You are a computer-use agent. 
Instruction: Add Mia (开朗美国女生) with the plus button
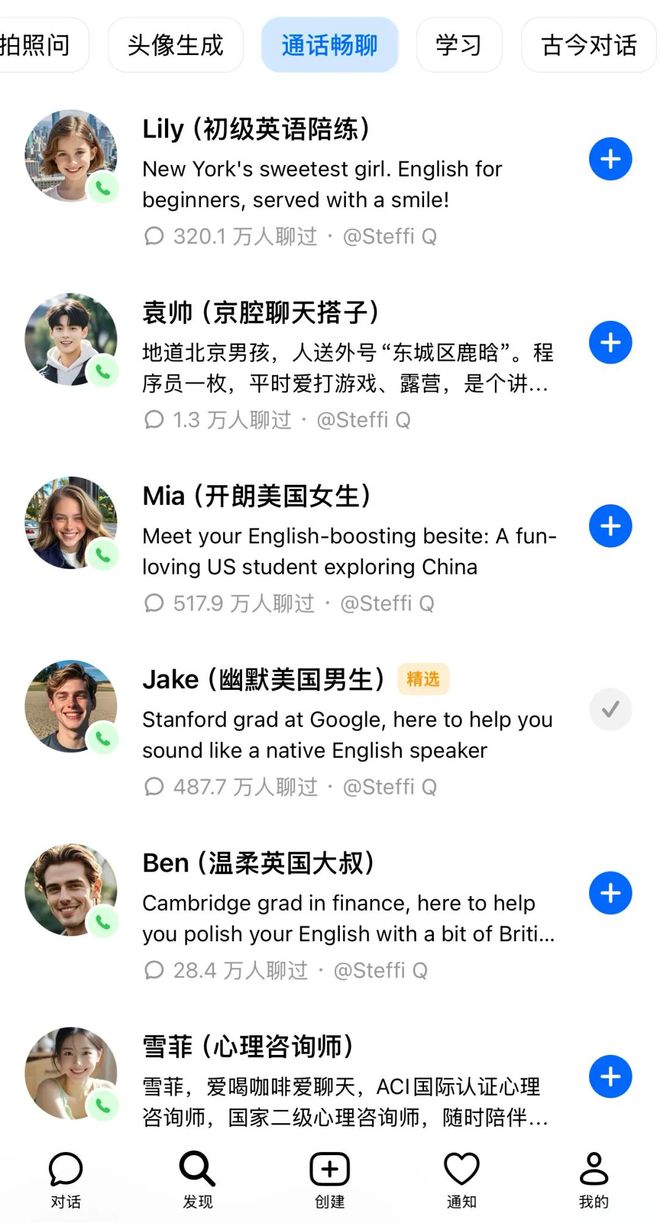(610, 526)
